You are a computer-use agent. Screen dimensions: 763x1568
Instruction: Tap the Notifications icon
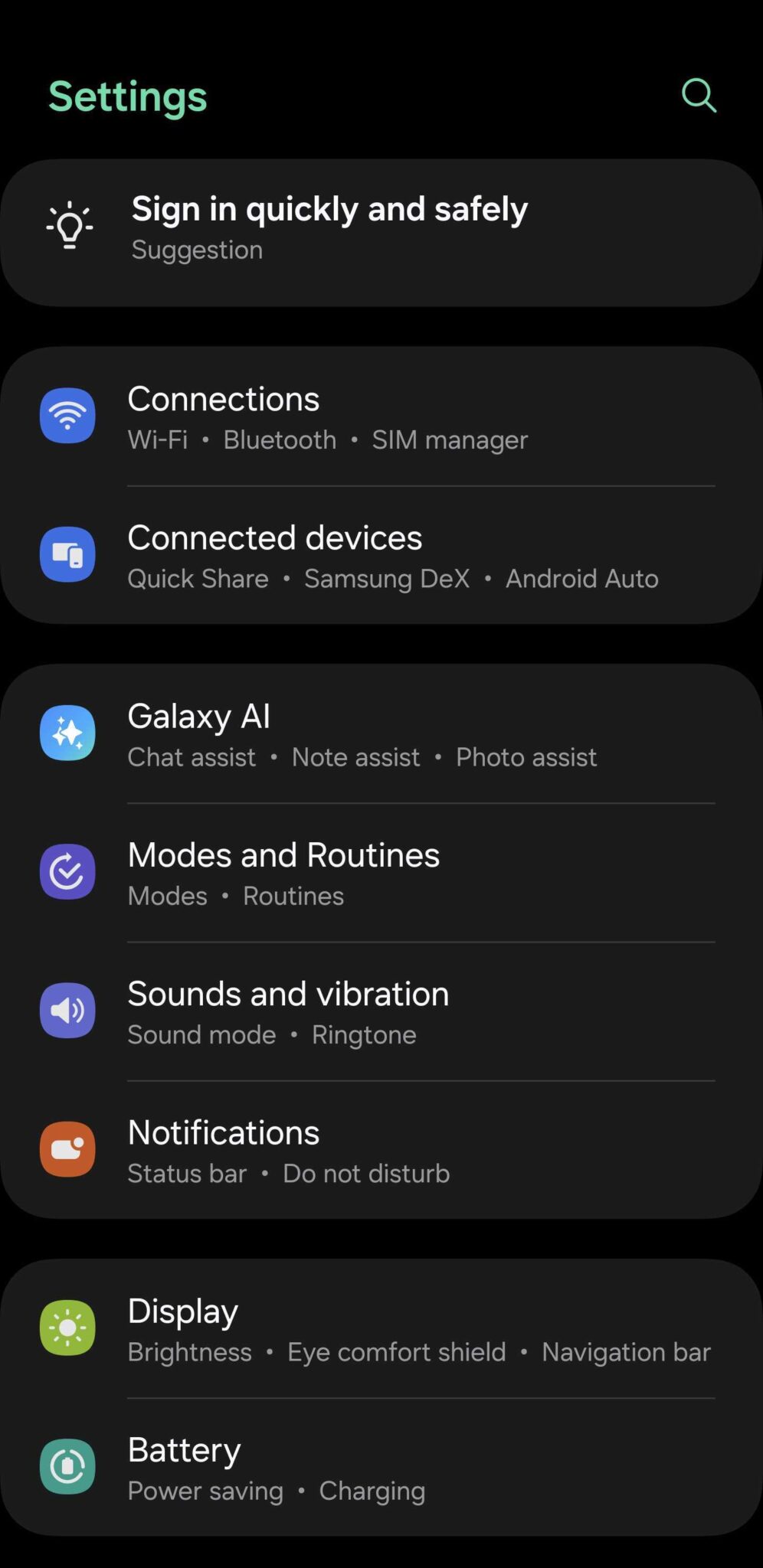tap(68, 1149)
